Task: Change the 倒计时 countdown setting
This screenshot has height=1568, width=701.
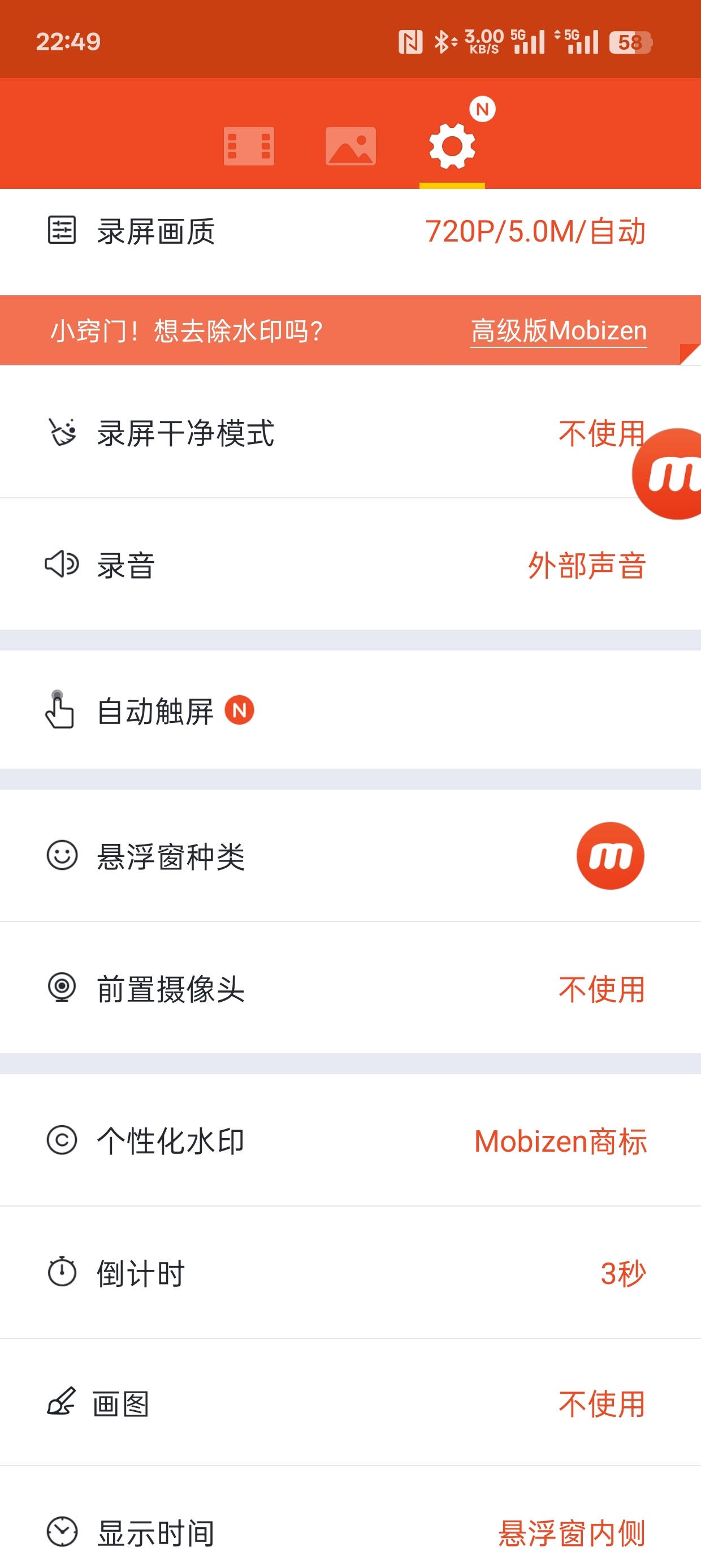Action: (350, 1273)
